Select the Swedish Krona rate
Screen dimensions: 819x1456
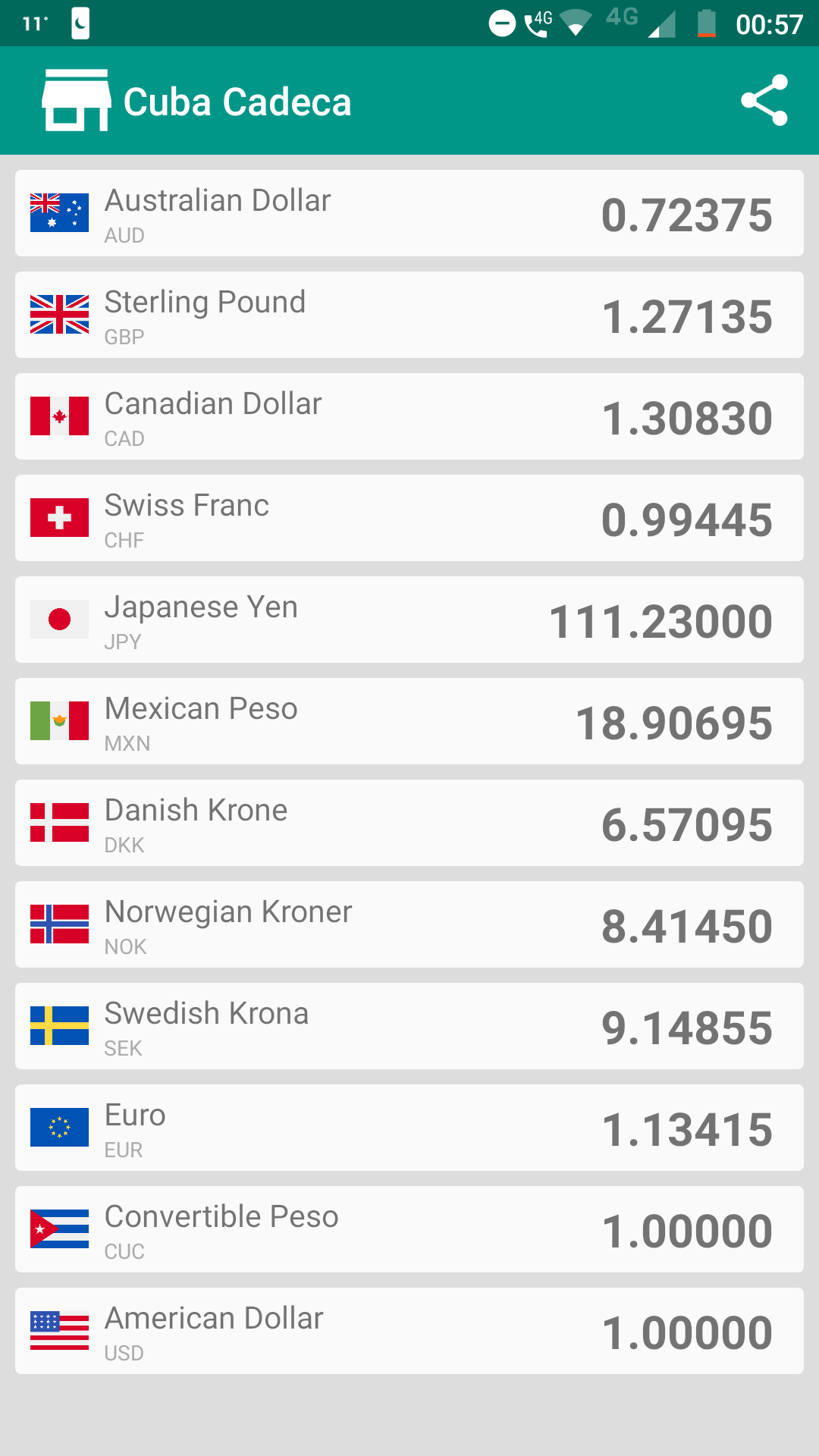[409, 1026]
